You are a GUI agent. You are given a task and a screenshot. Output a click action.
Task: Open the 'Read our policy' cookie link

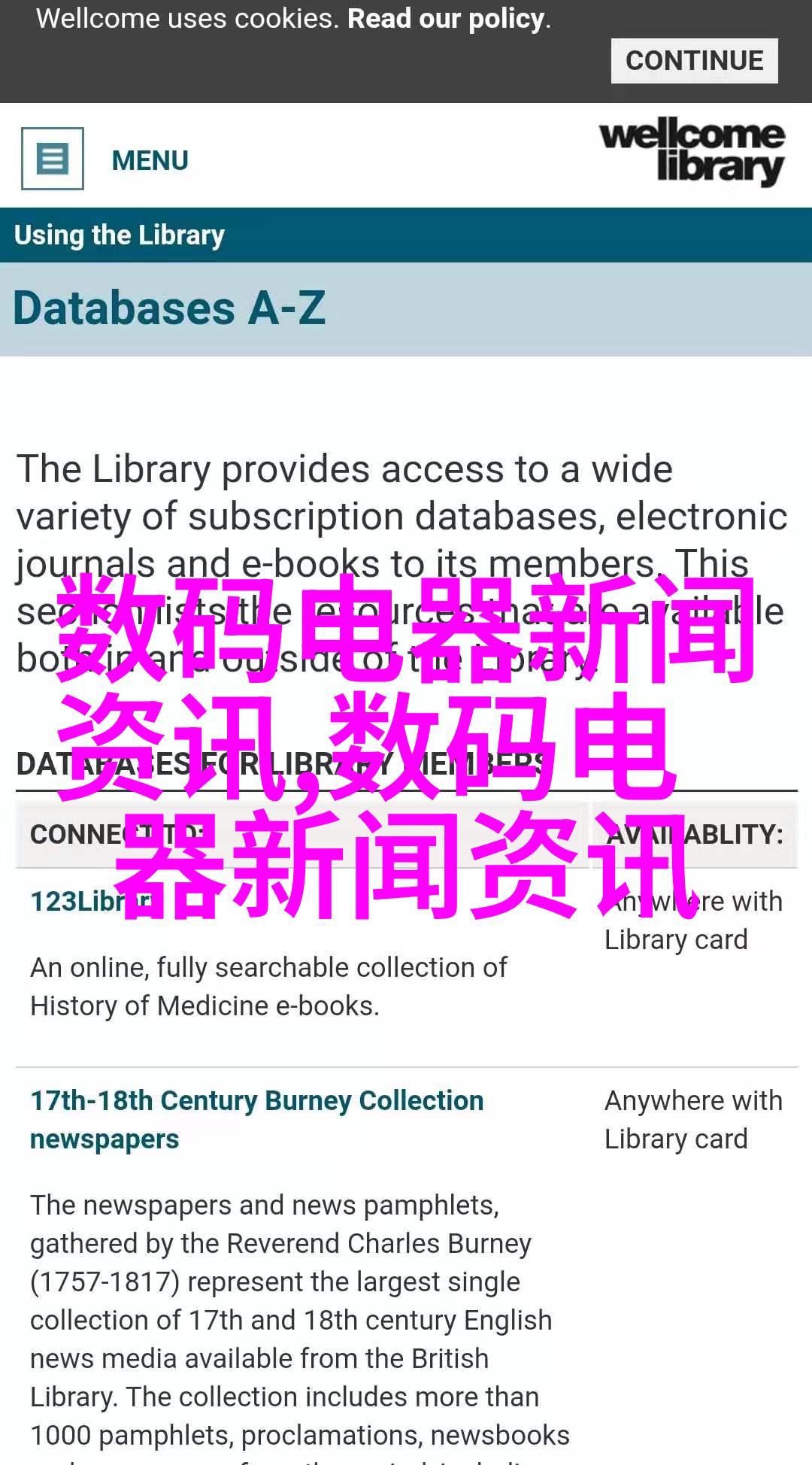coord(447,19)
